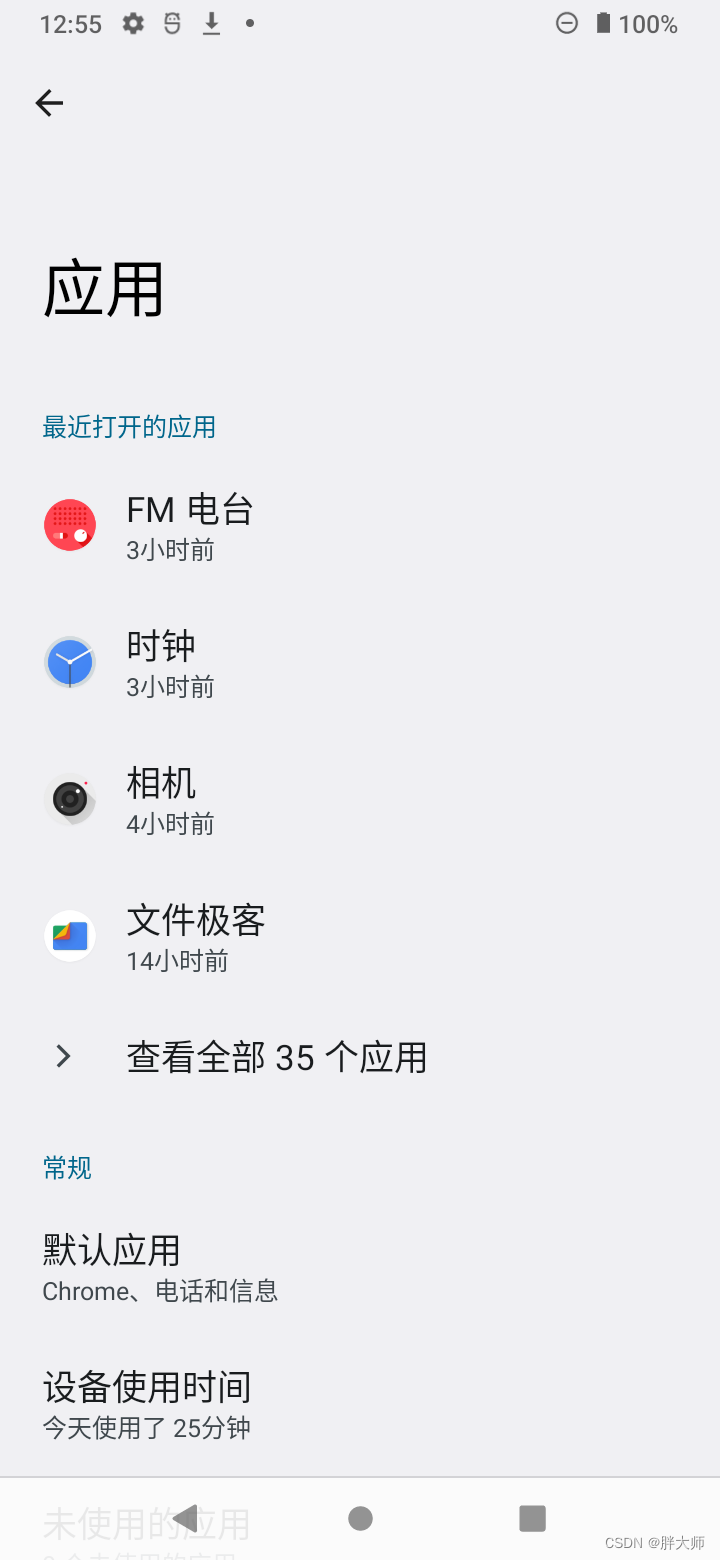This screenshot has height=1560, width=720.
Task: Go back using the top-left arrow
Action: [49, 103]
